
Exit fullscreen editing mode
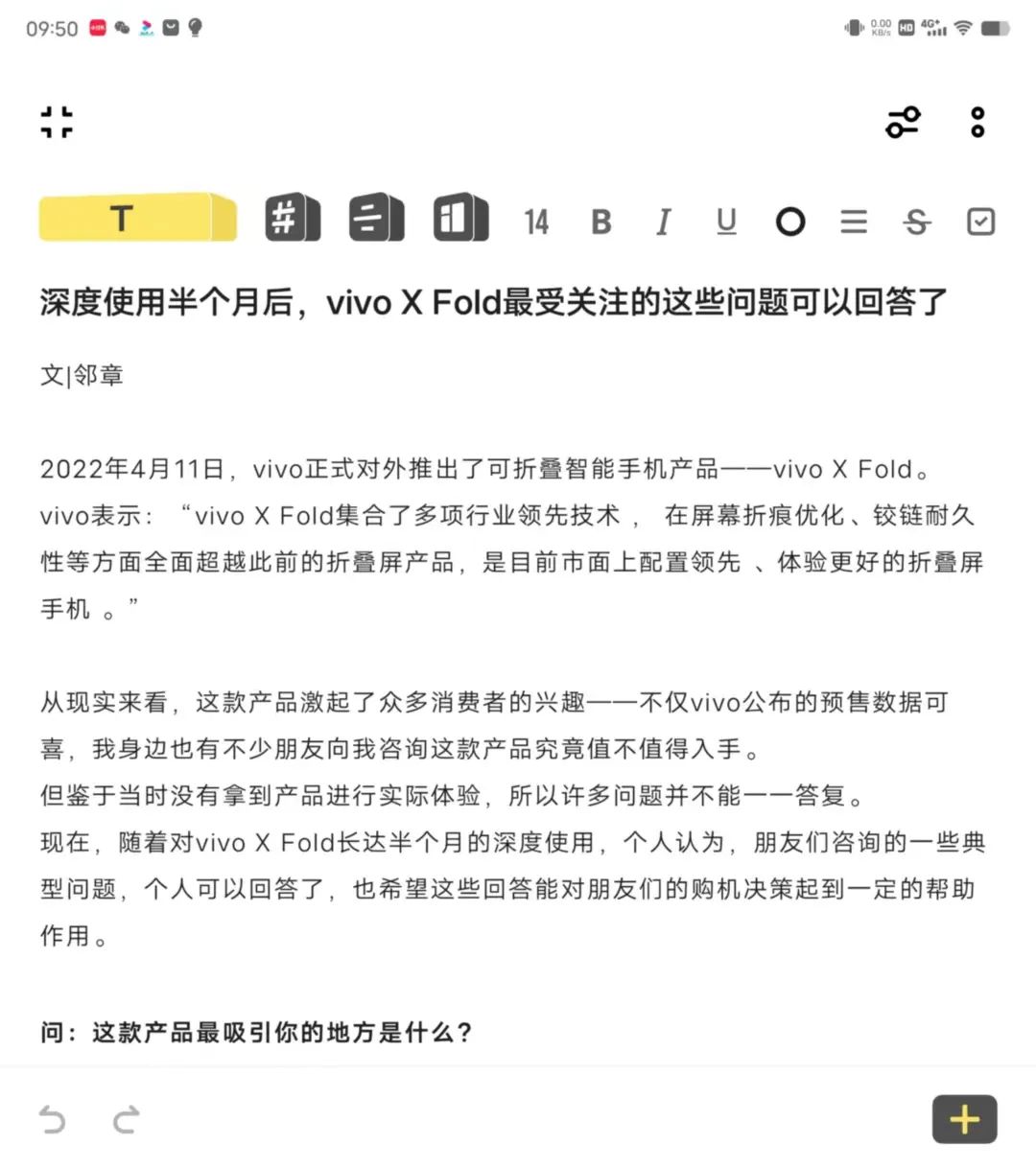pos(57,122)
